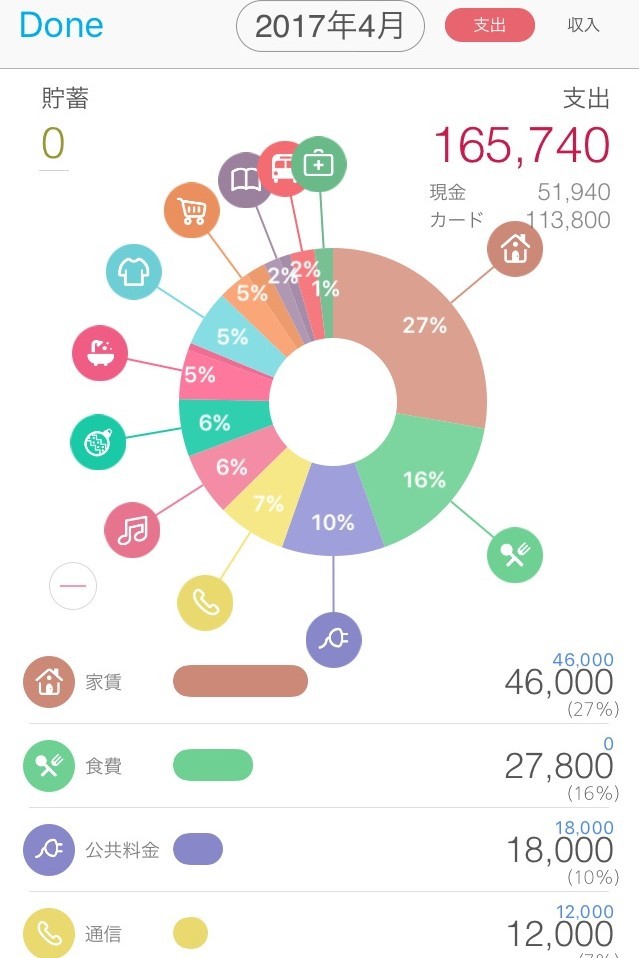This screenshot has height=958, width=639.
Task: Open the 2017年4月 month picker
Action: coord(330,26)
